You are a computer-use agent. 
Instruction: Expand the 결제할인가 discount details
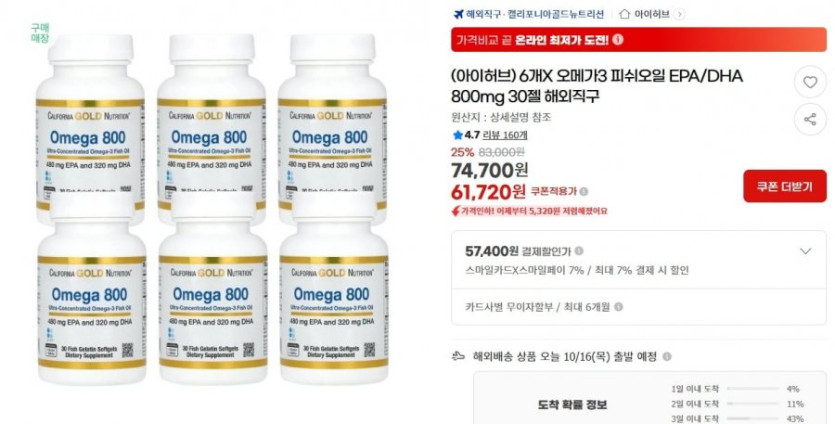805,251
